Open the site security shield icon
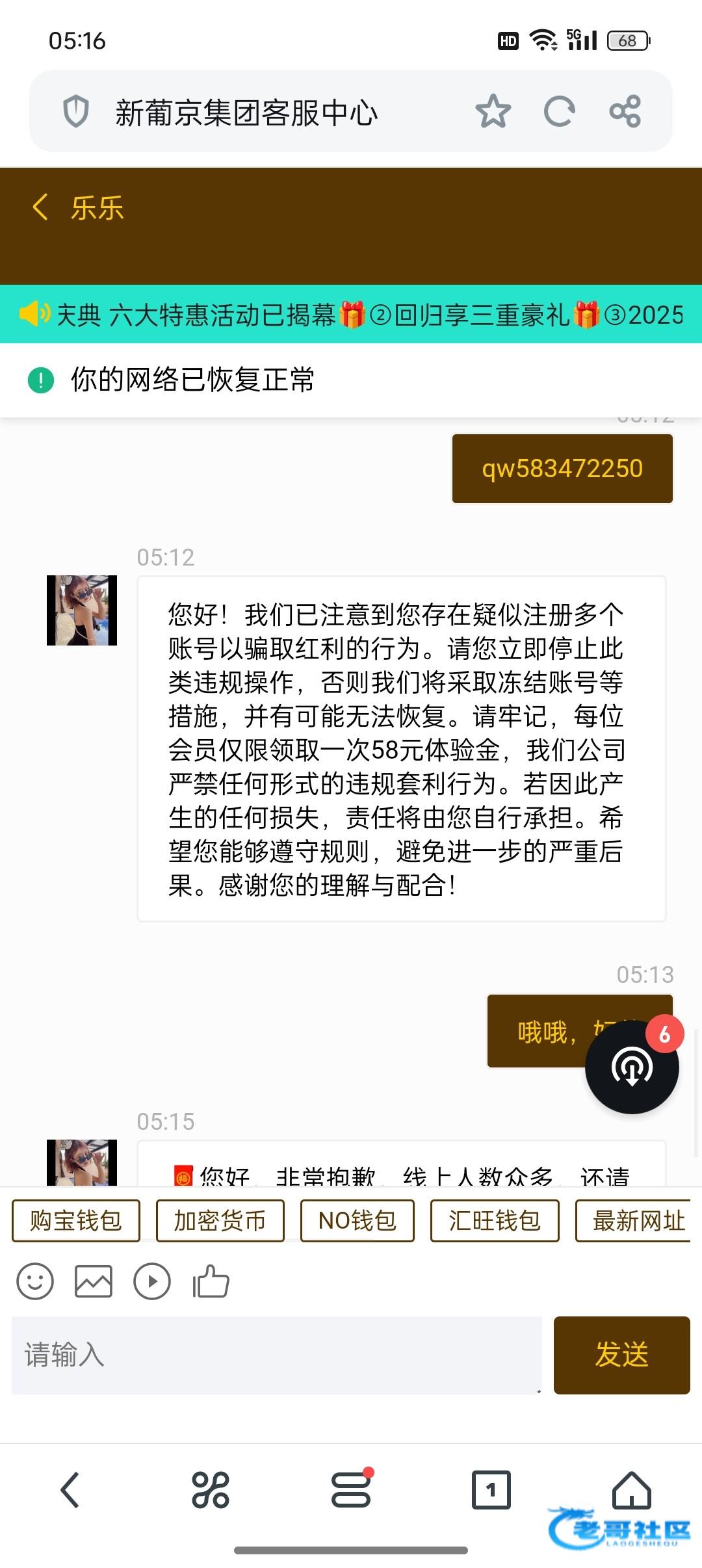The height and width of the screenshot is (1568, 702). 76,111
